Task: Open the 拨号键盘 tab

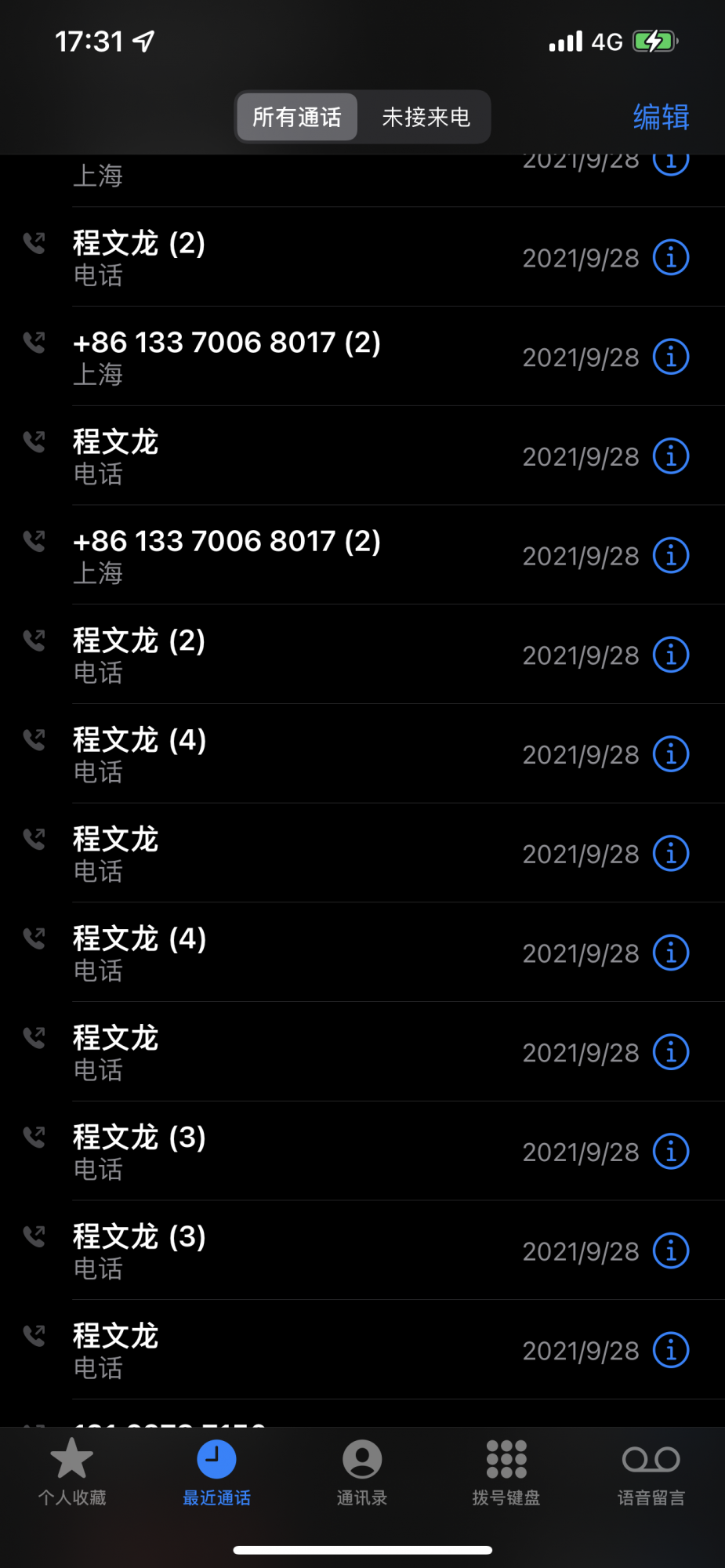Action: click(x=506, y=1473)
